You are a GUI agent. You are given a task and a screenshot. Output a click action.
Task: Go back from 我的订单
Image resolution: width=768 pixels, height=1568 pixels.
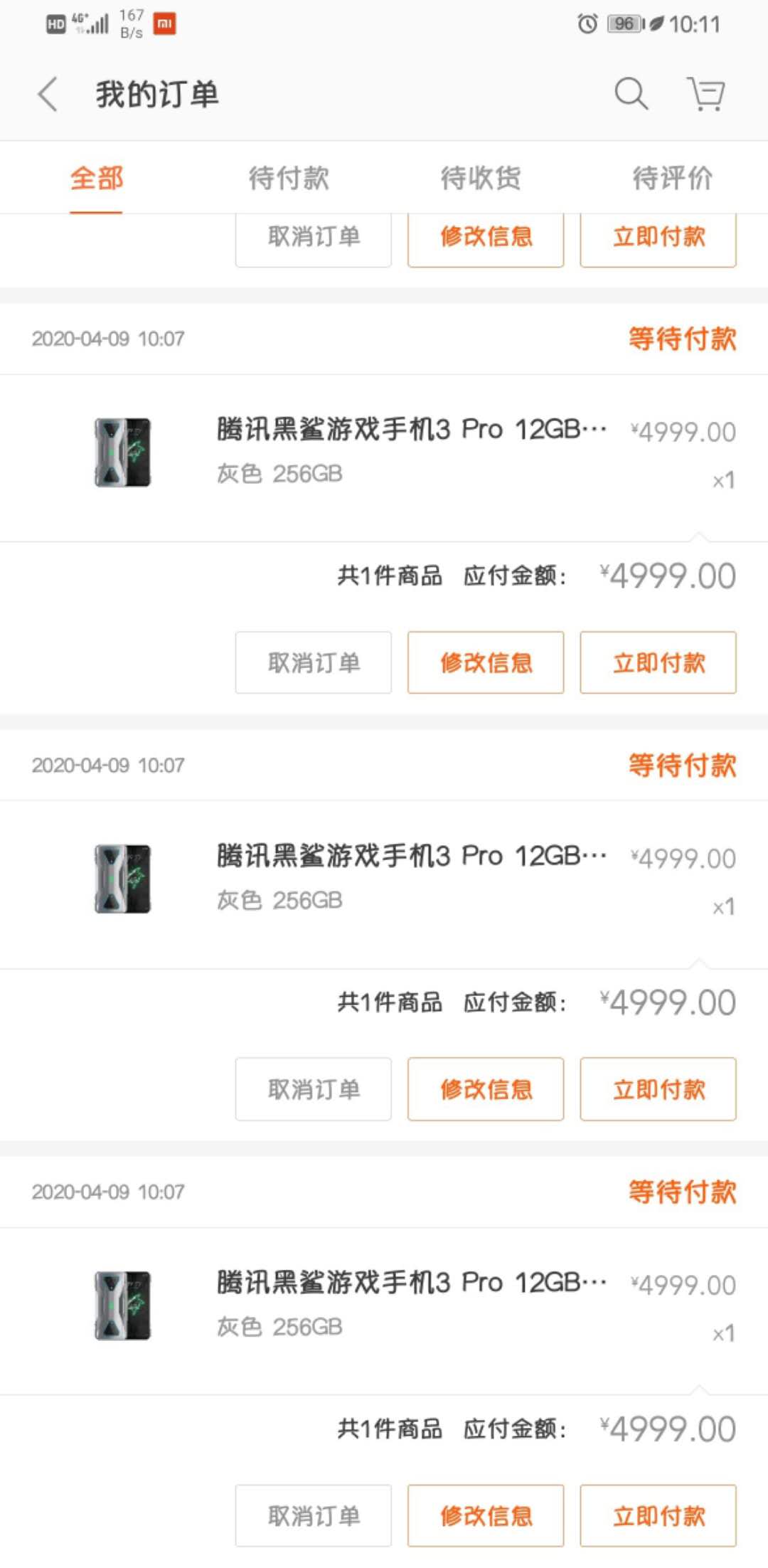tap(48, 94)
